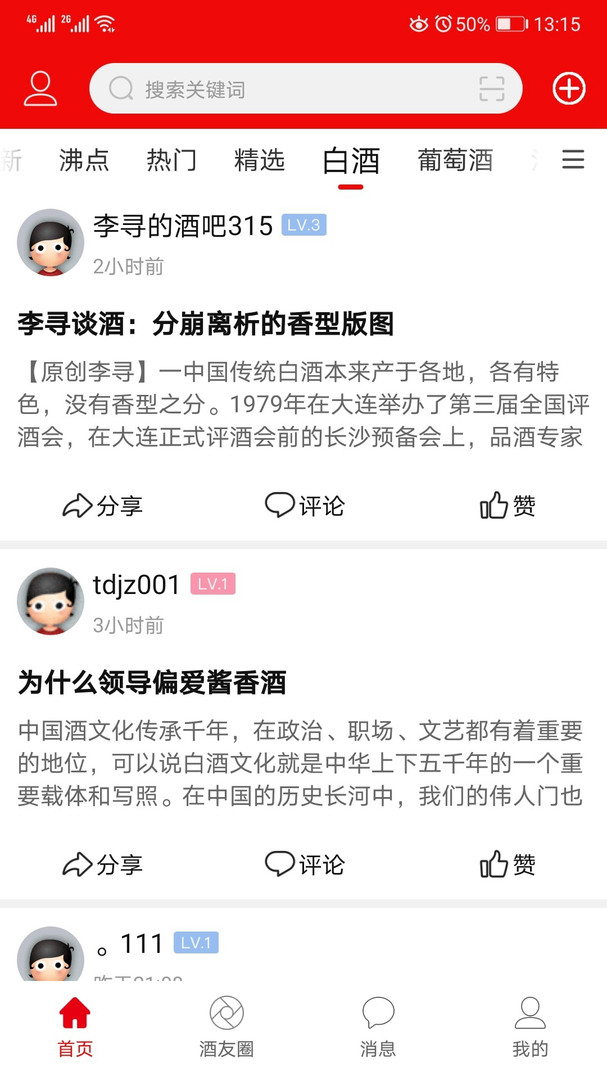Comment on the post by 李寻的酒吧315

pyautogui.click(x=304, y=506)
